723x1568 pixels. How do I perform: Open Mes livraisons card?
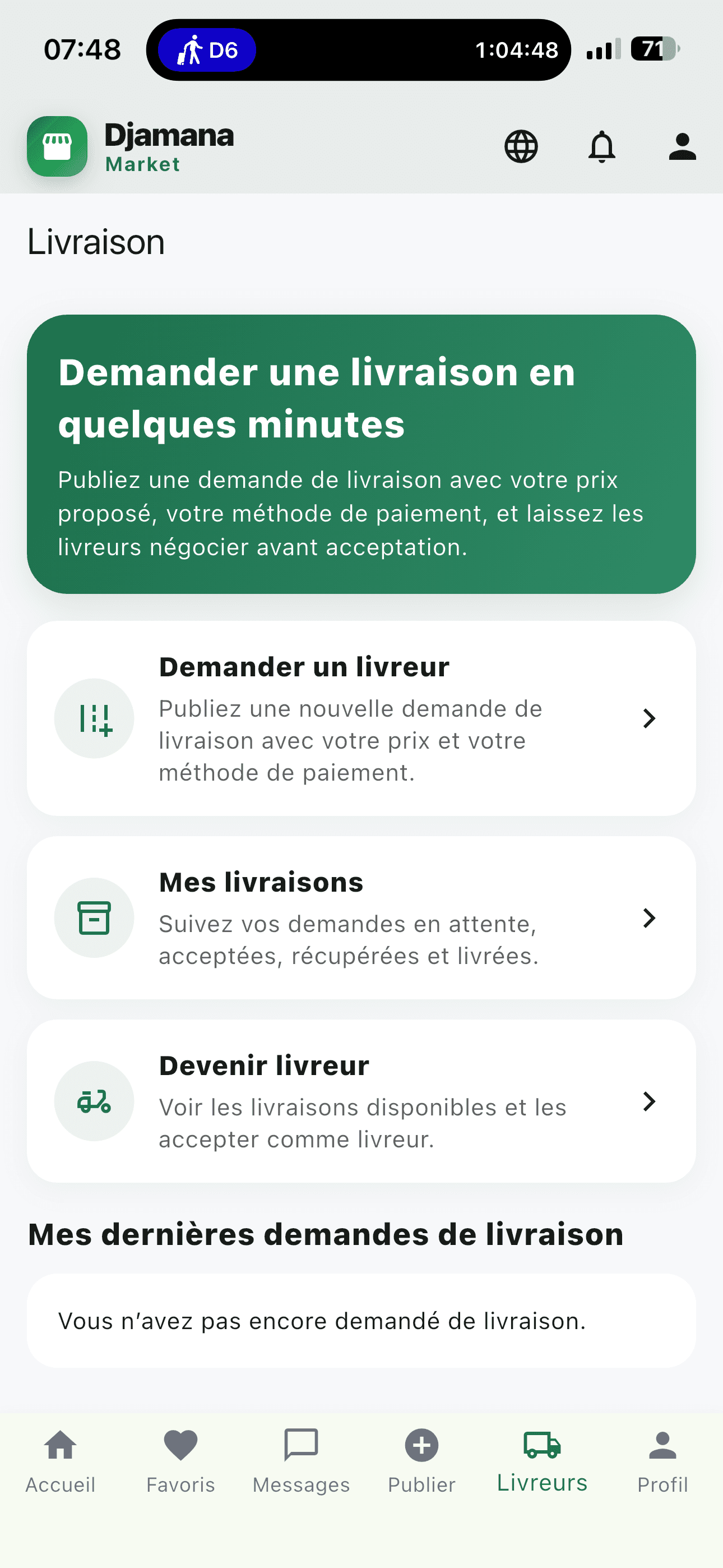(x=361, y=918)
